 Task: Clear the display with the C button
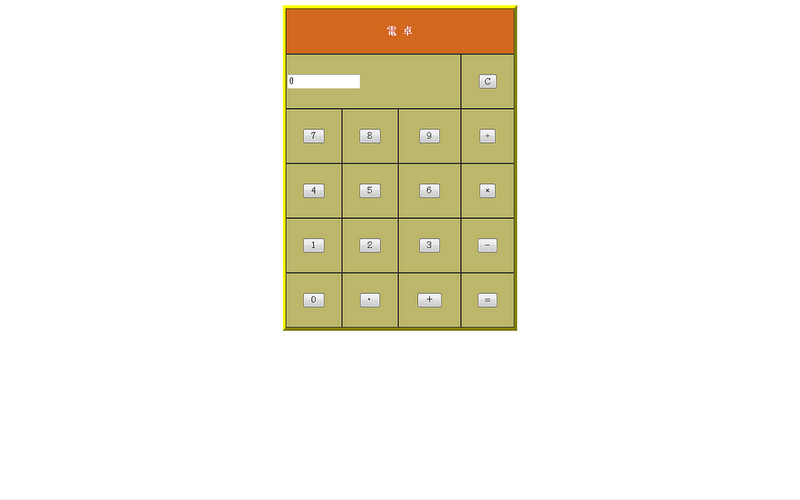pos(487,81)
